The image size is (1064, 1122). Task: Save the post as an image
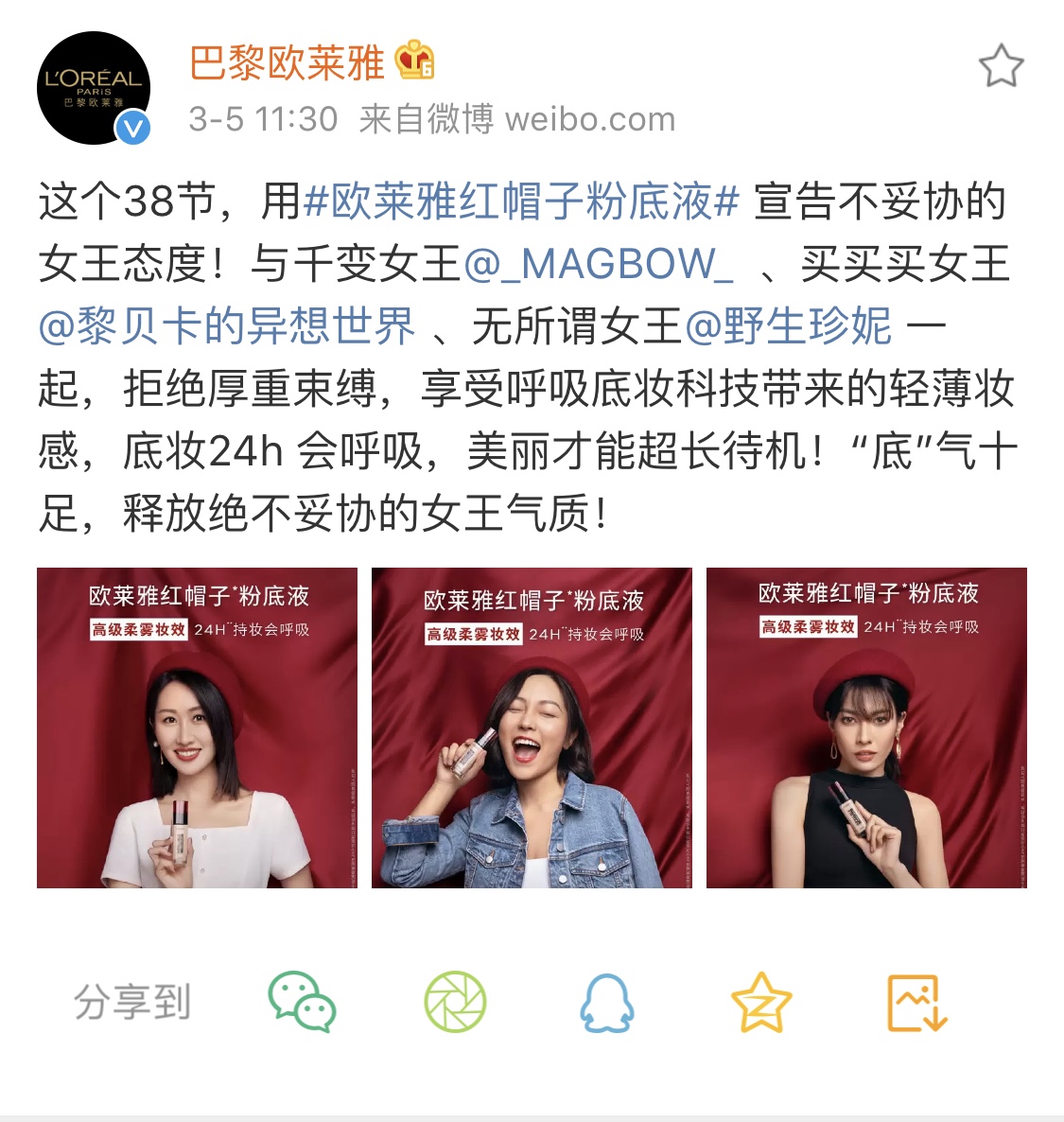[x=916, y=1002]
